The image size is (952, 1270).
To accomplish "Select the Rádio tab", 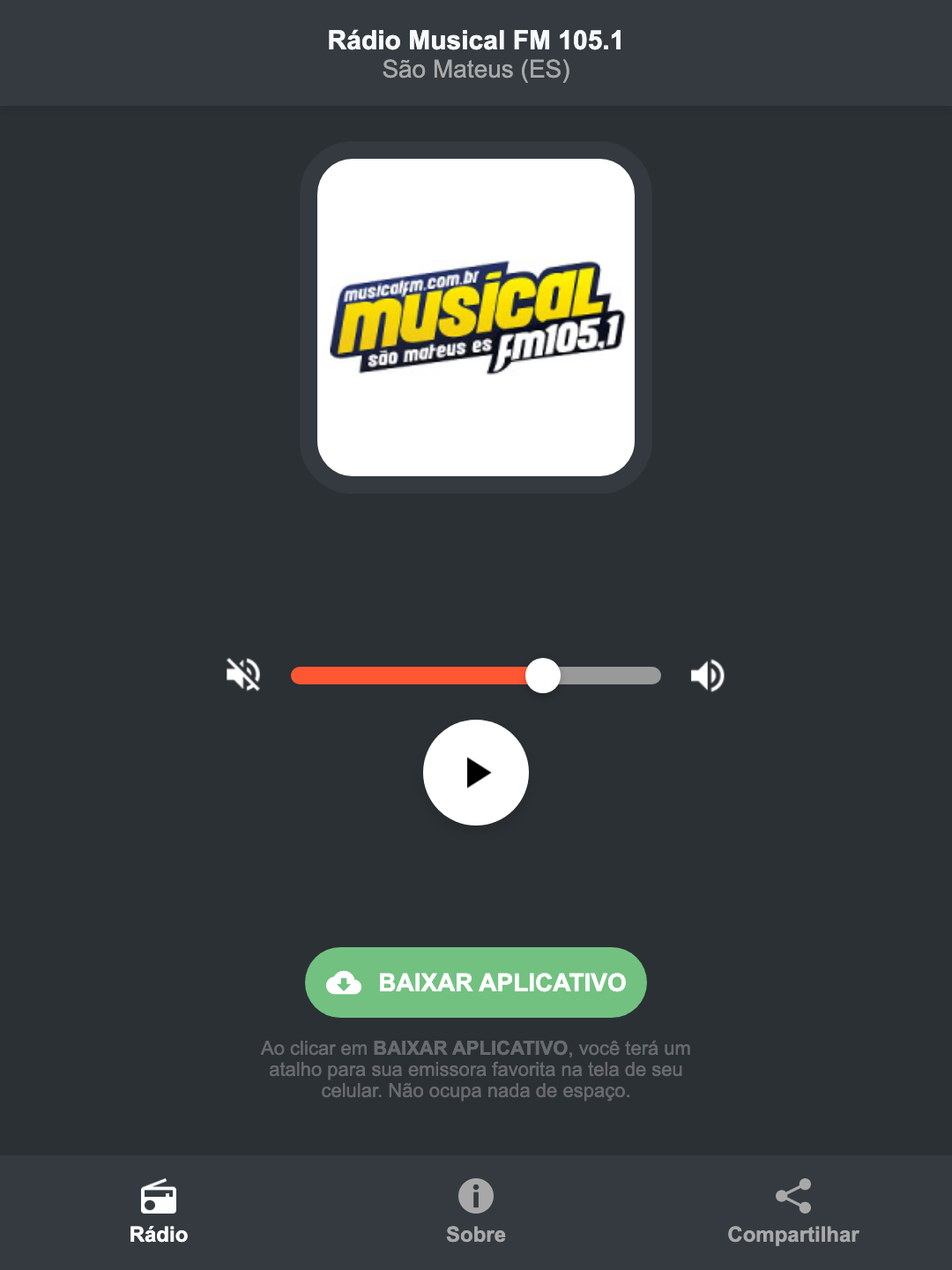I will point(159,1213).
